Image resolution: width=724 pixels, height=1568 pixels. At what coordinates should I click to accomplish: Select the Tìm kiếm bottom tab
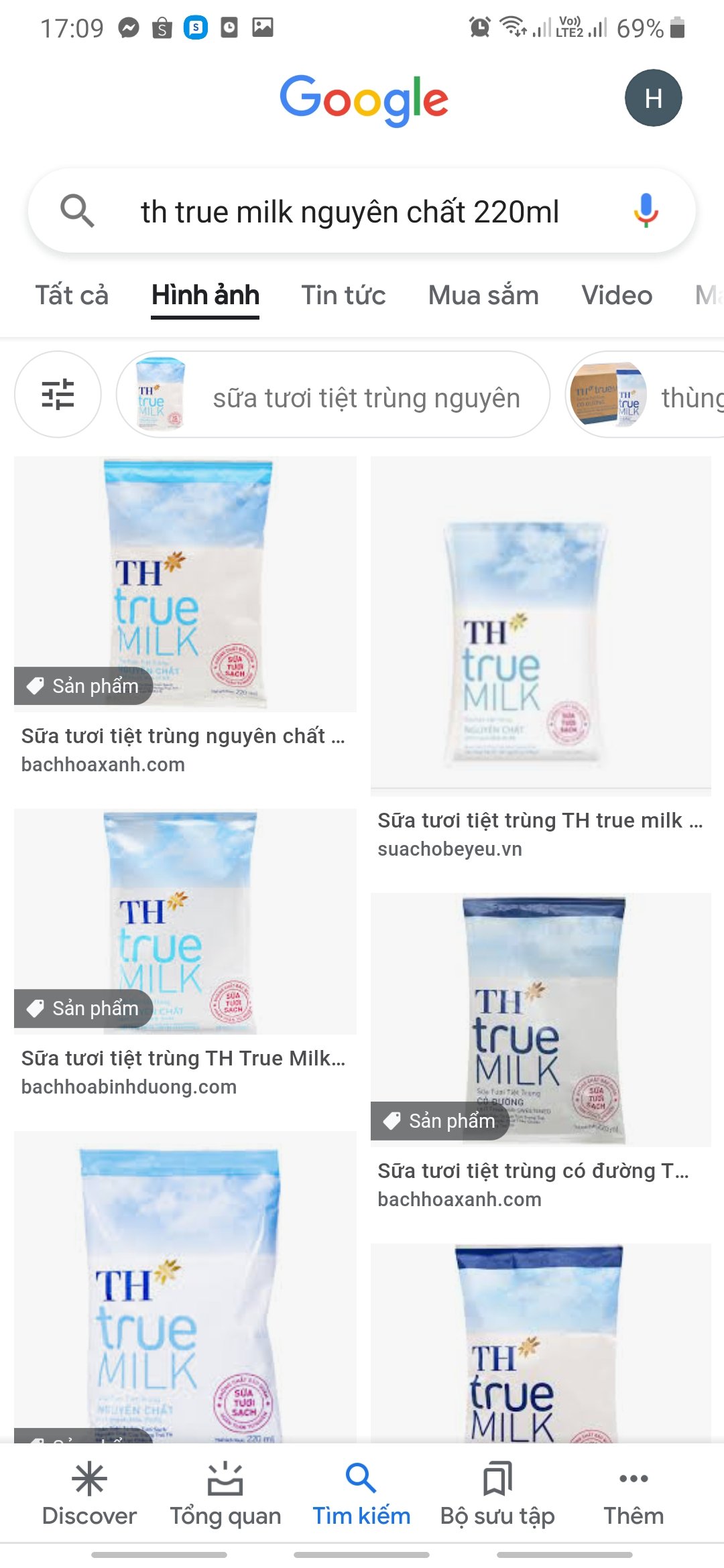click(361, 1494)
